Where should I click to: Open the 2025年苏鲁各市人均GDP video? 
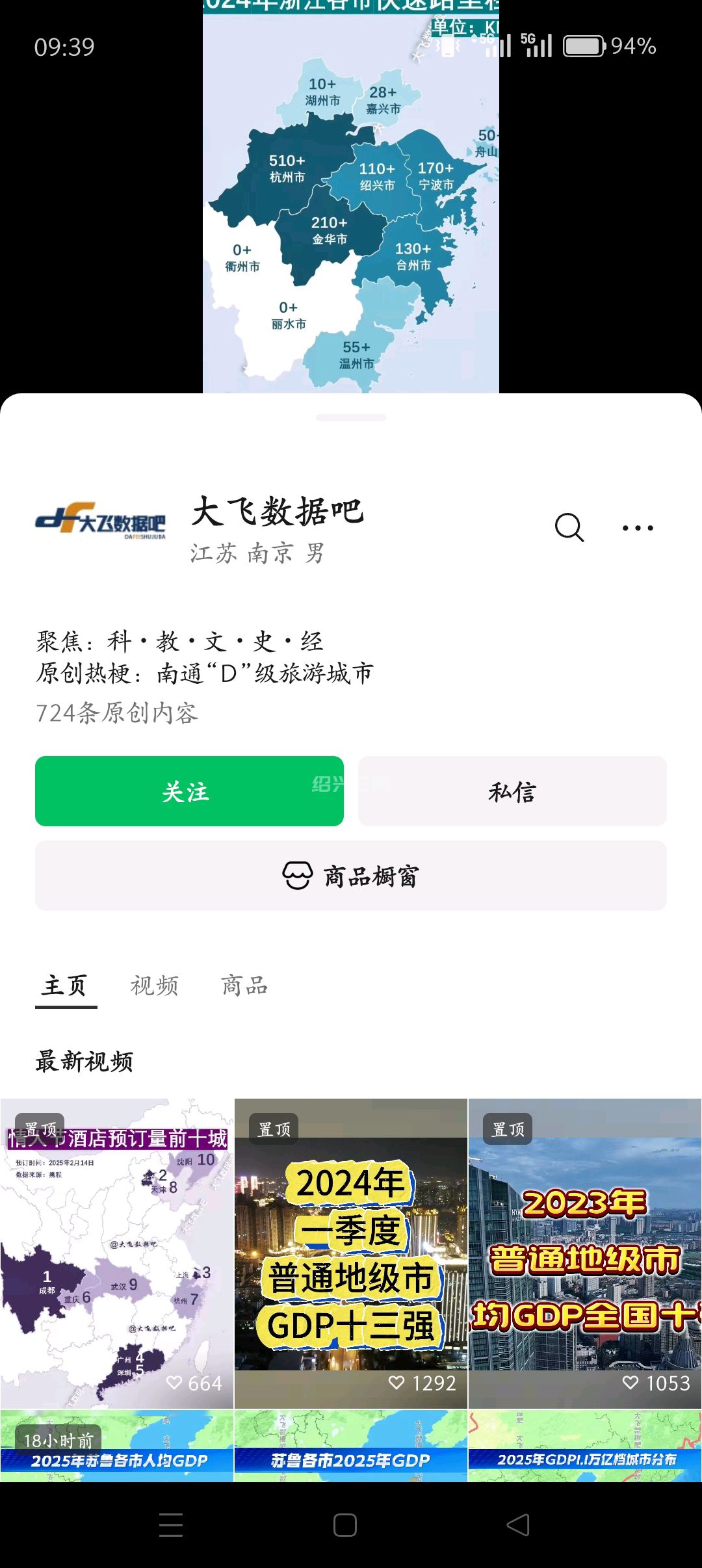(117, 1447)
